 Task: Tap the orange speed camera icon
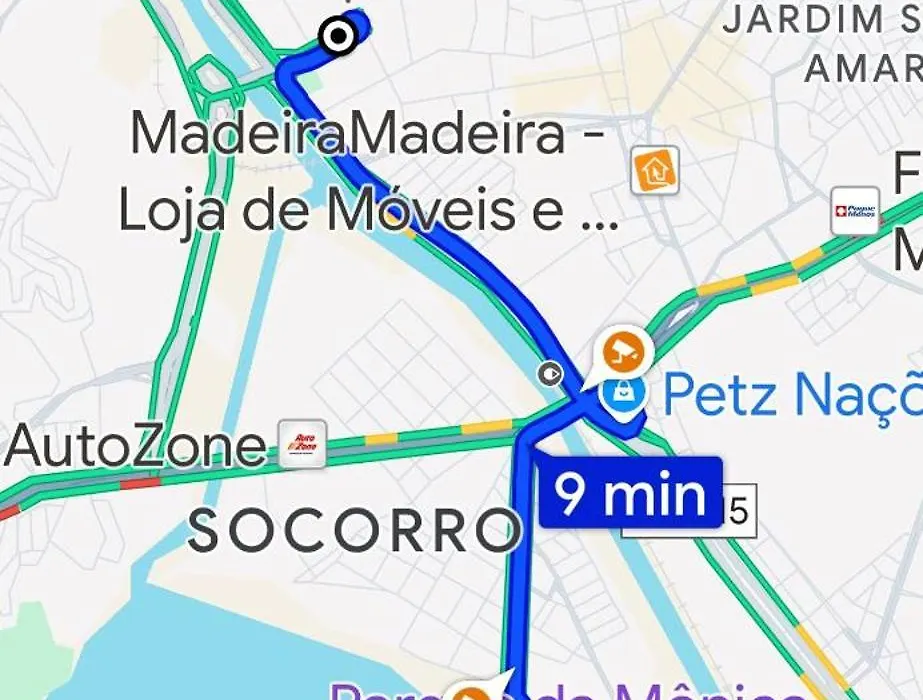(626, 351)
